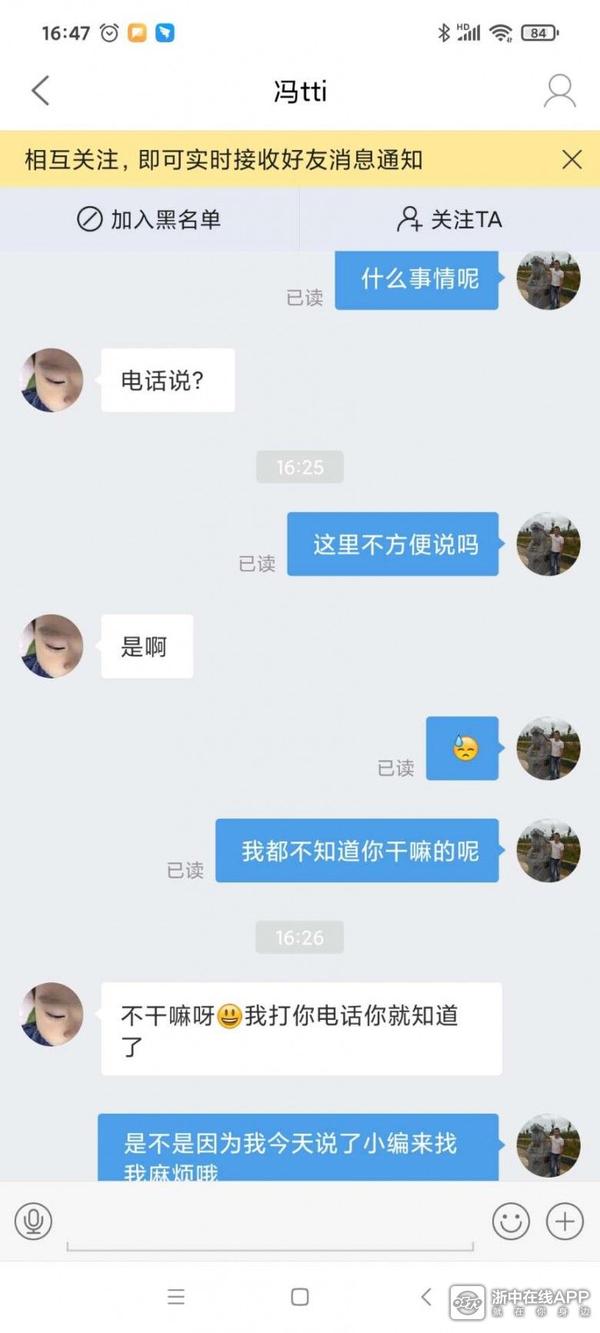Tap 冯tti's avatar beside 电话说?

coord(52,380)
